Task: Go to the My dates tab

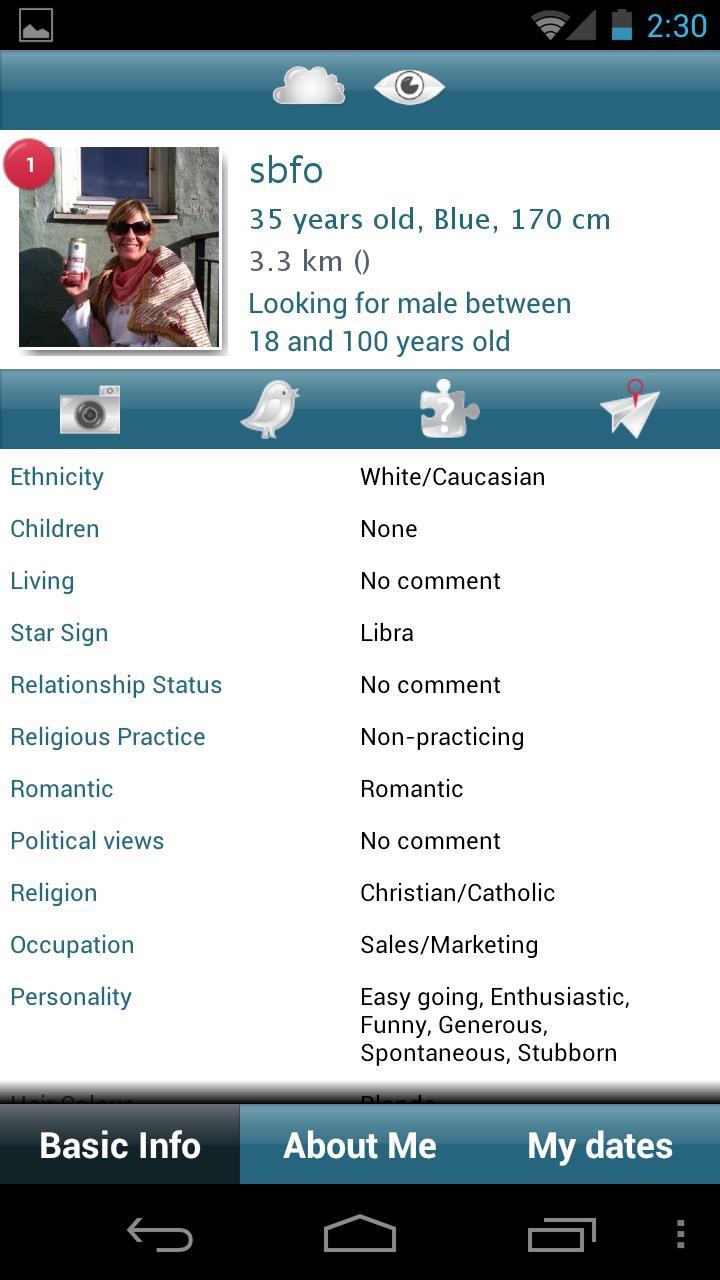Action: (600, 1145)
